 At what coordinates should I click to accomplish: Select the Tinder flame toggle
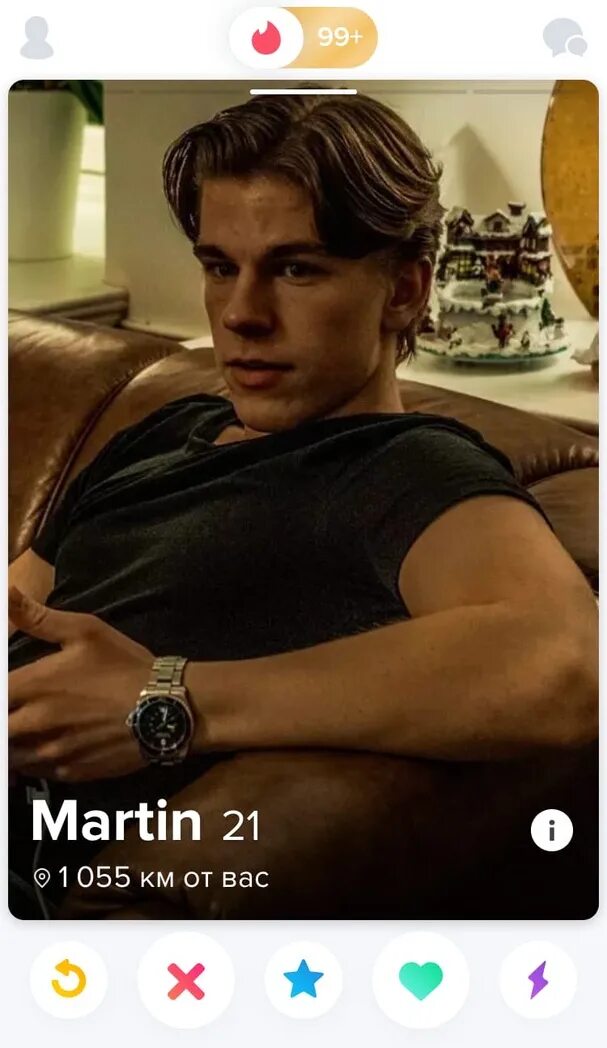click(266, 37)
